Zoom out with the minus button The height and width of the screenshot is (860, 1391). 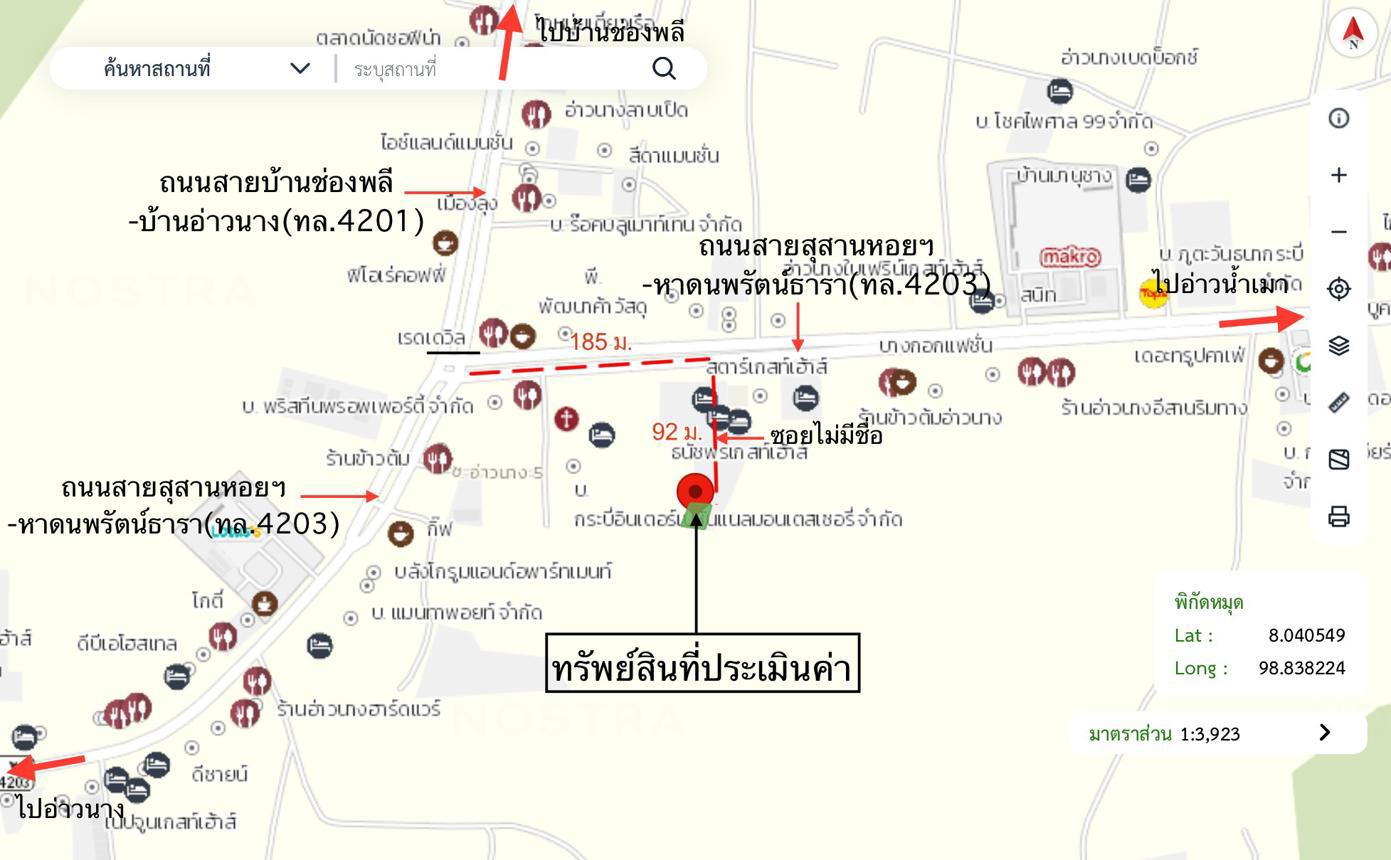[1339, 232]
